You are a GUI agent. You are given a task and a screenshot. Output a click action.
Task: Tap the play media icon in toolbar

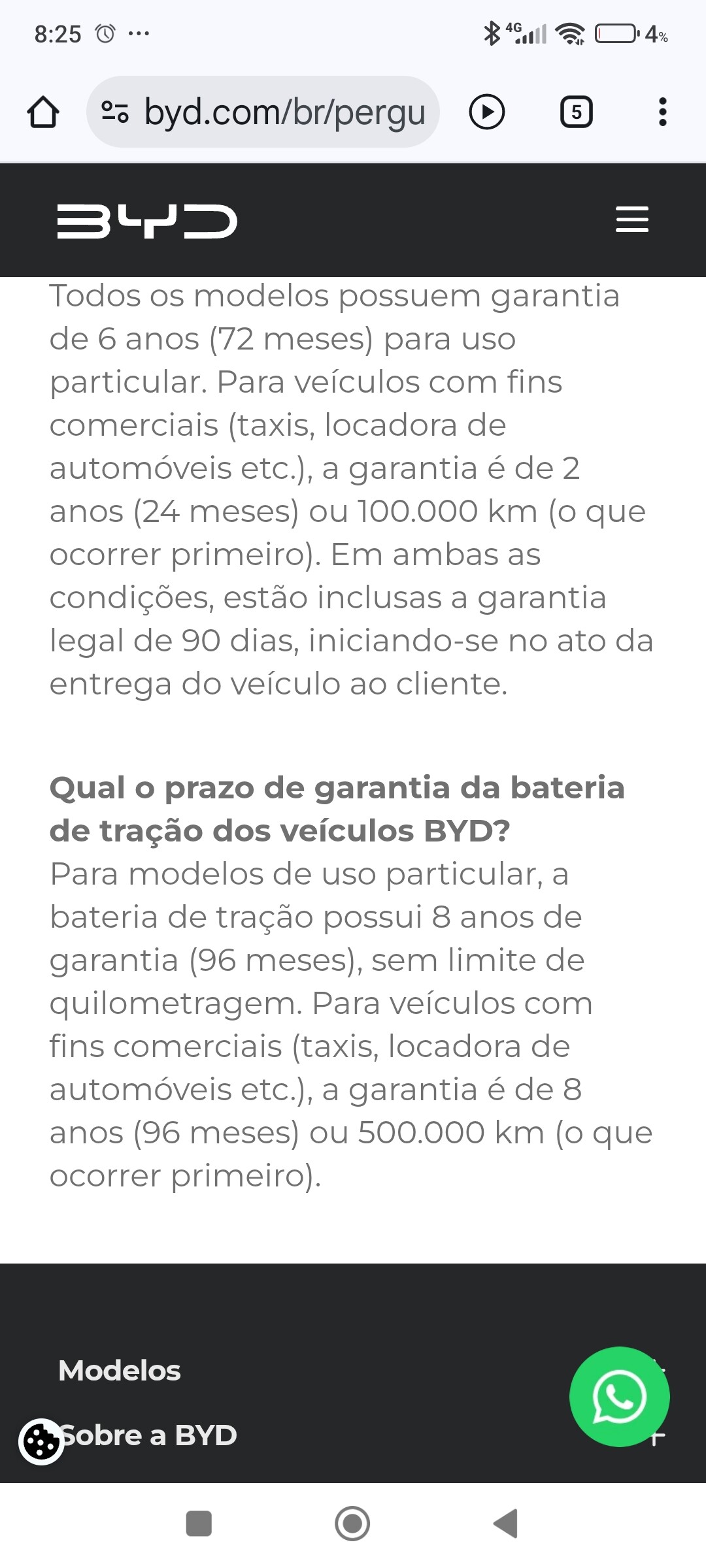(x=487, y=112)
